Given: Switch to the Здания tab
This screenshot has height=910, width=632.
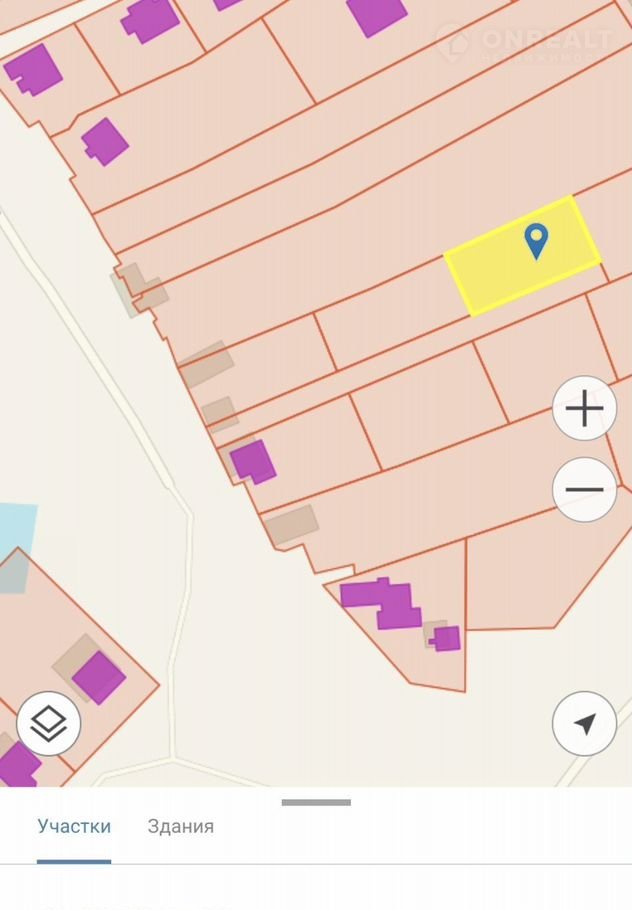Looking at the screenshot, I should coord(181,827).
